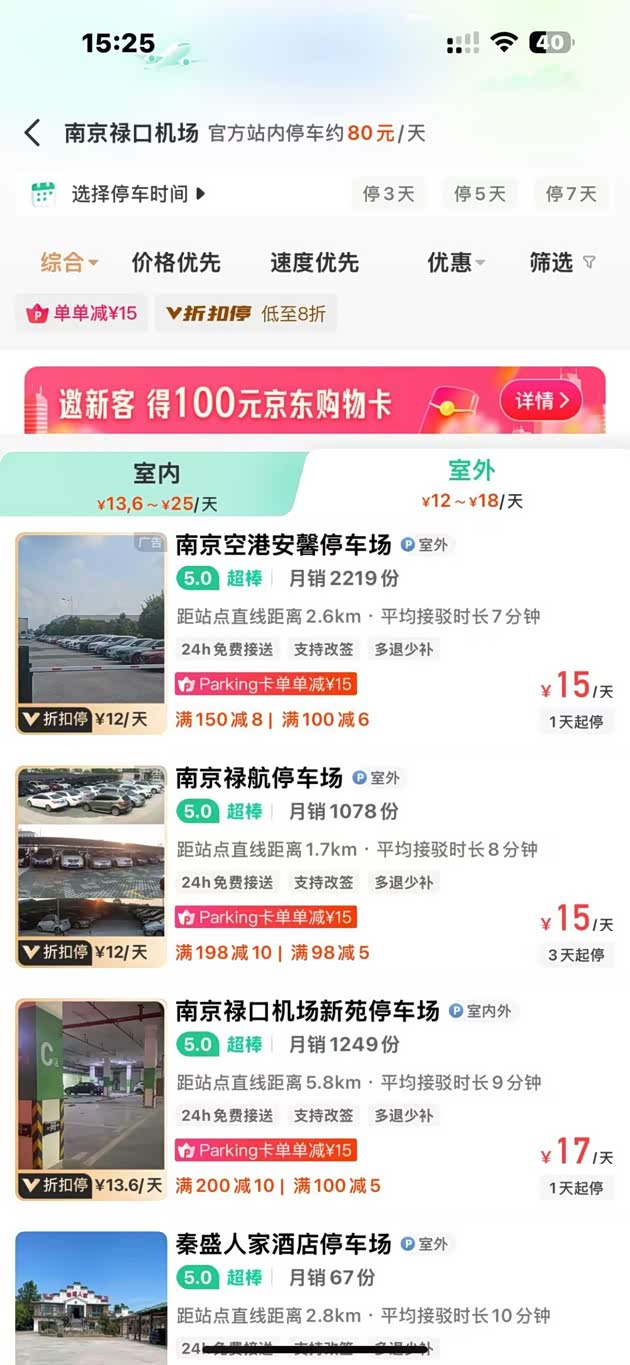Image resolution: width=630 pixels, height=1365 pixels.
Task: Switch to the 室内 tab
Action: [156, 483]
